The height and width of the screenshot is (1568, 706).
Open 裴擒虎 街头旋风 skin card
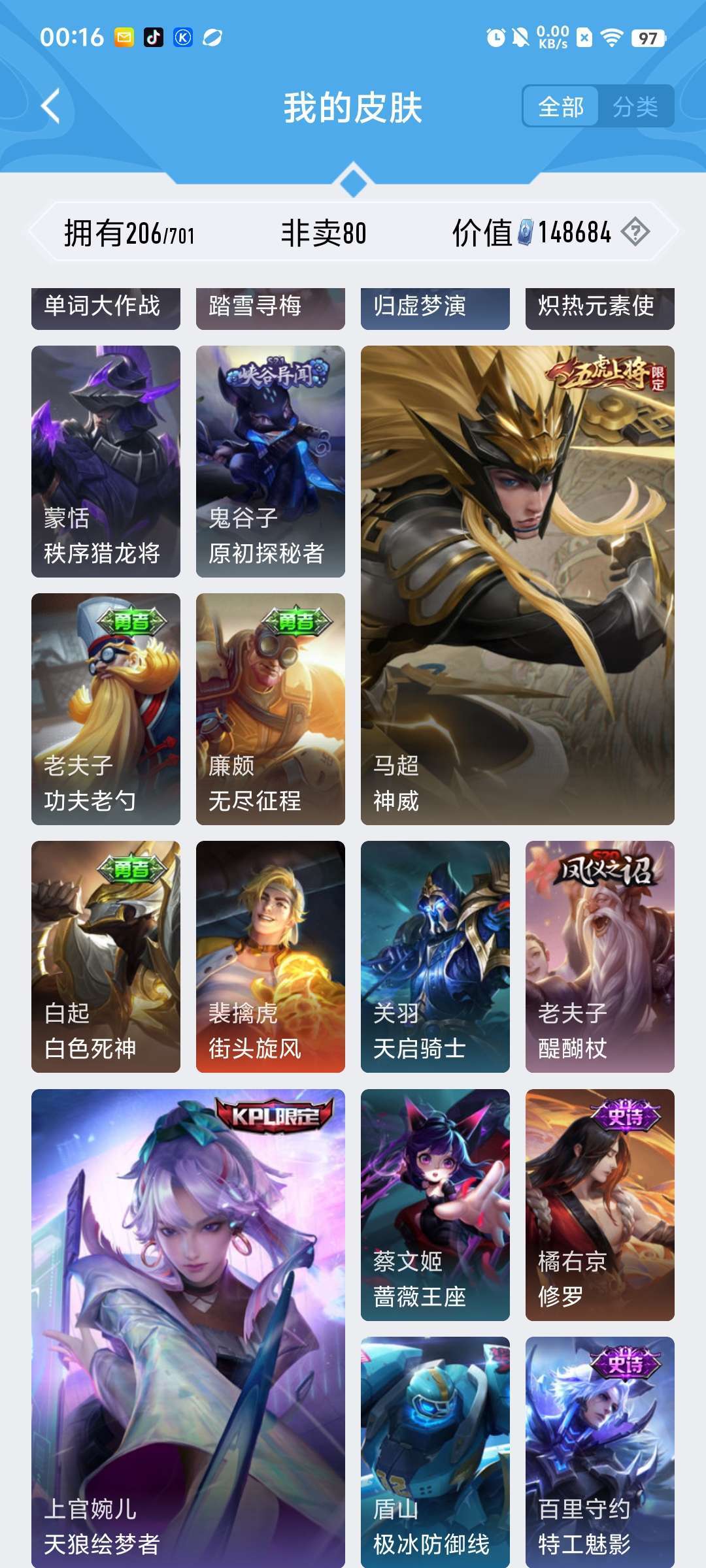click(x=271, y=956)
